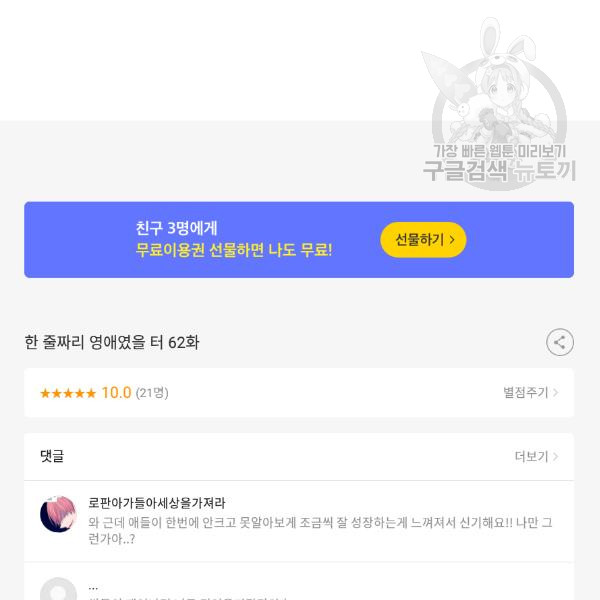This screenshot has width=600, height=600.
Task: Tap the 선물하기 gift button
Action: 423,240
